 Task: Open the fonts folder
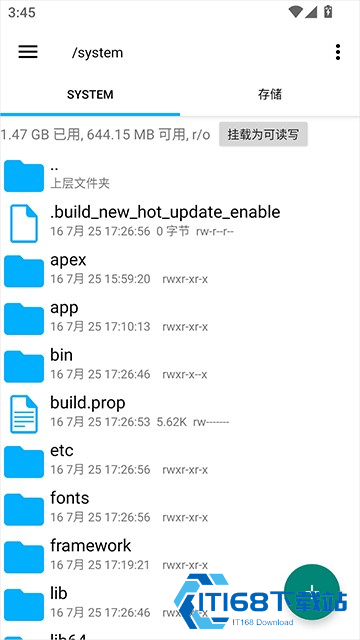180,508
